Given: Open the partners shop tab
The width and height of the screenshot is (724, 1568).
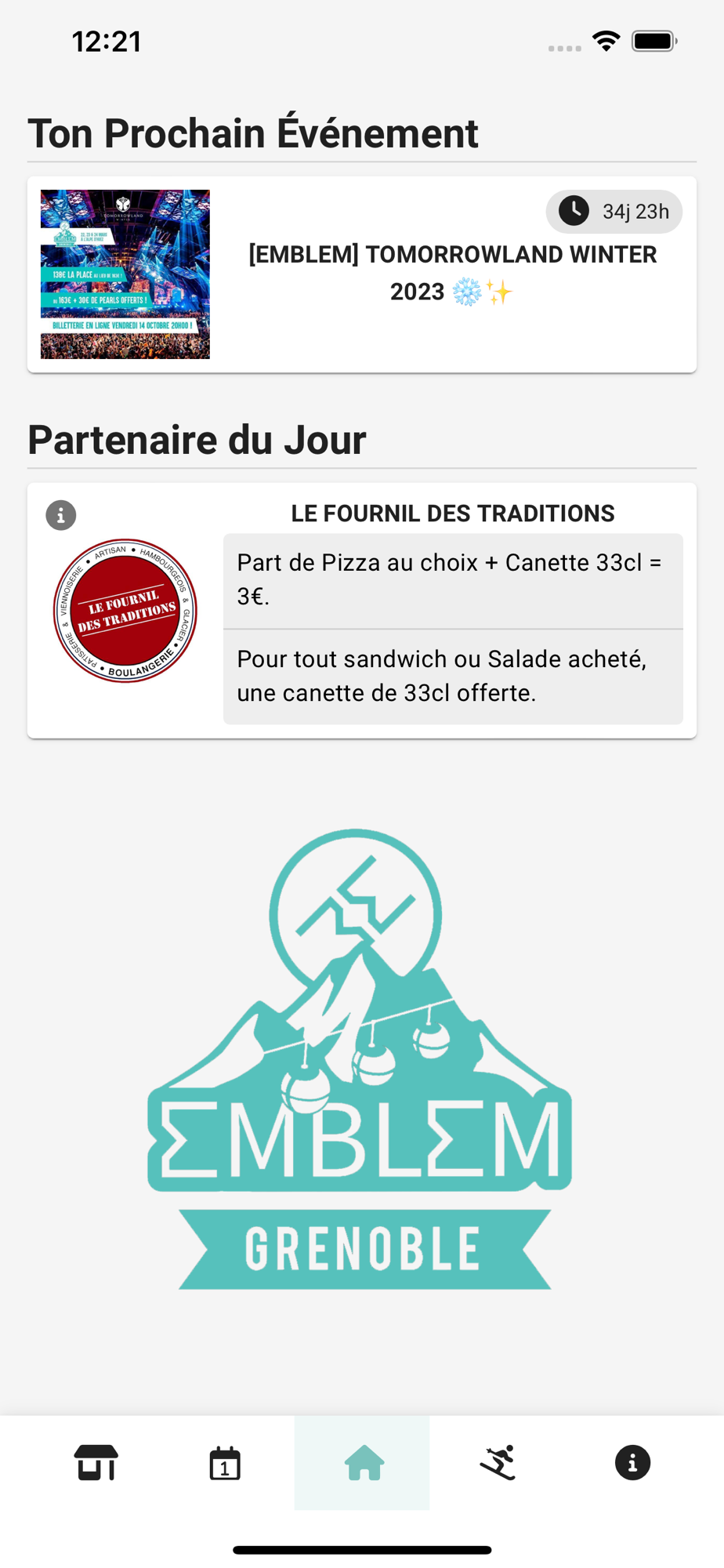Looking at the screenshot, I should [x=96, y=1463].
